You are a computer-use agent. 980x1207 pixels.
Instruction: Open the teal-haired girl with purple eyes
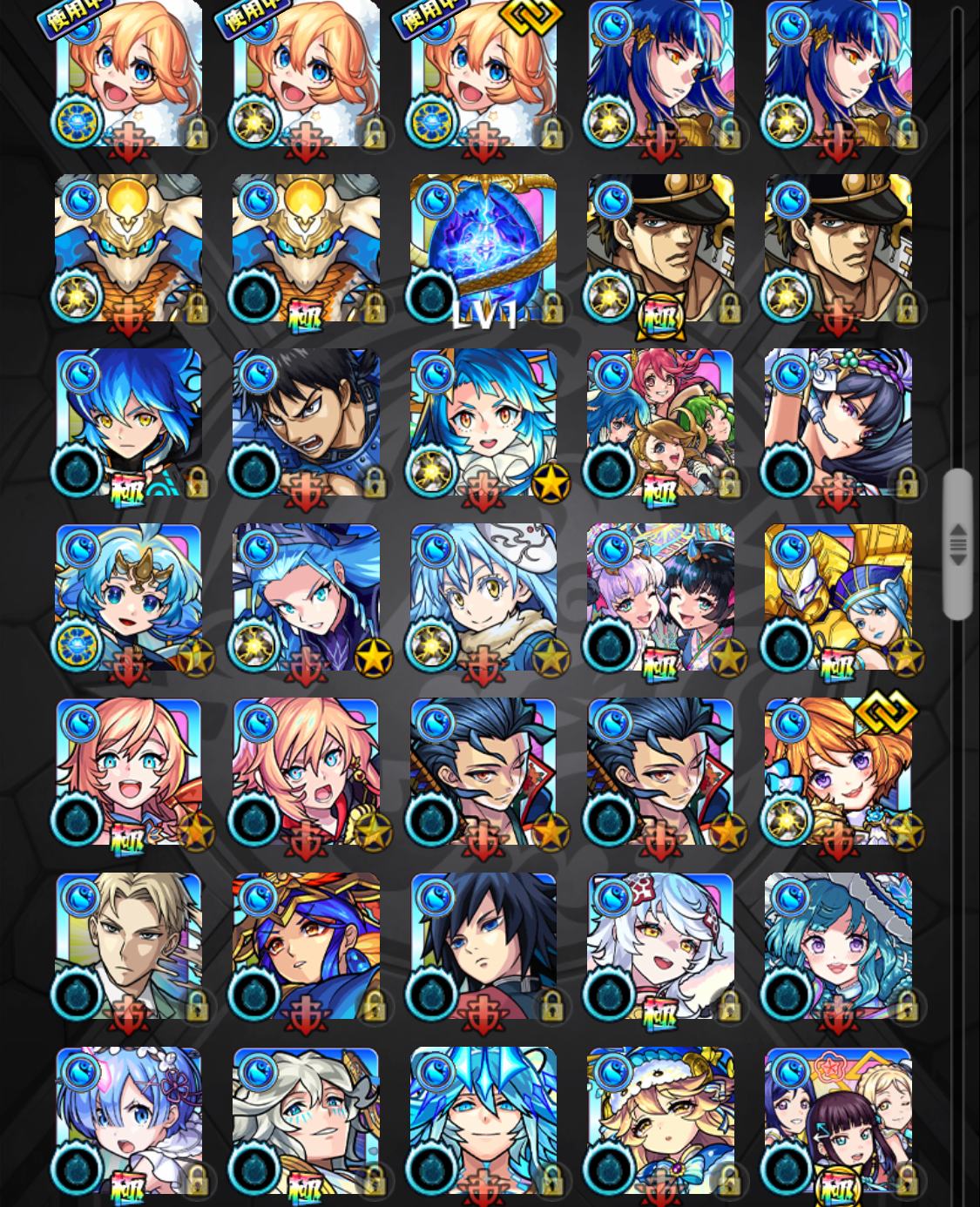838,947
